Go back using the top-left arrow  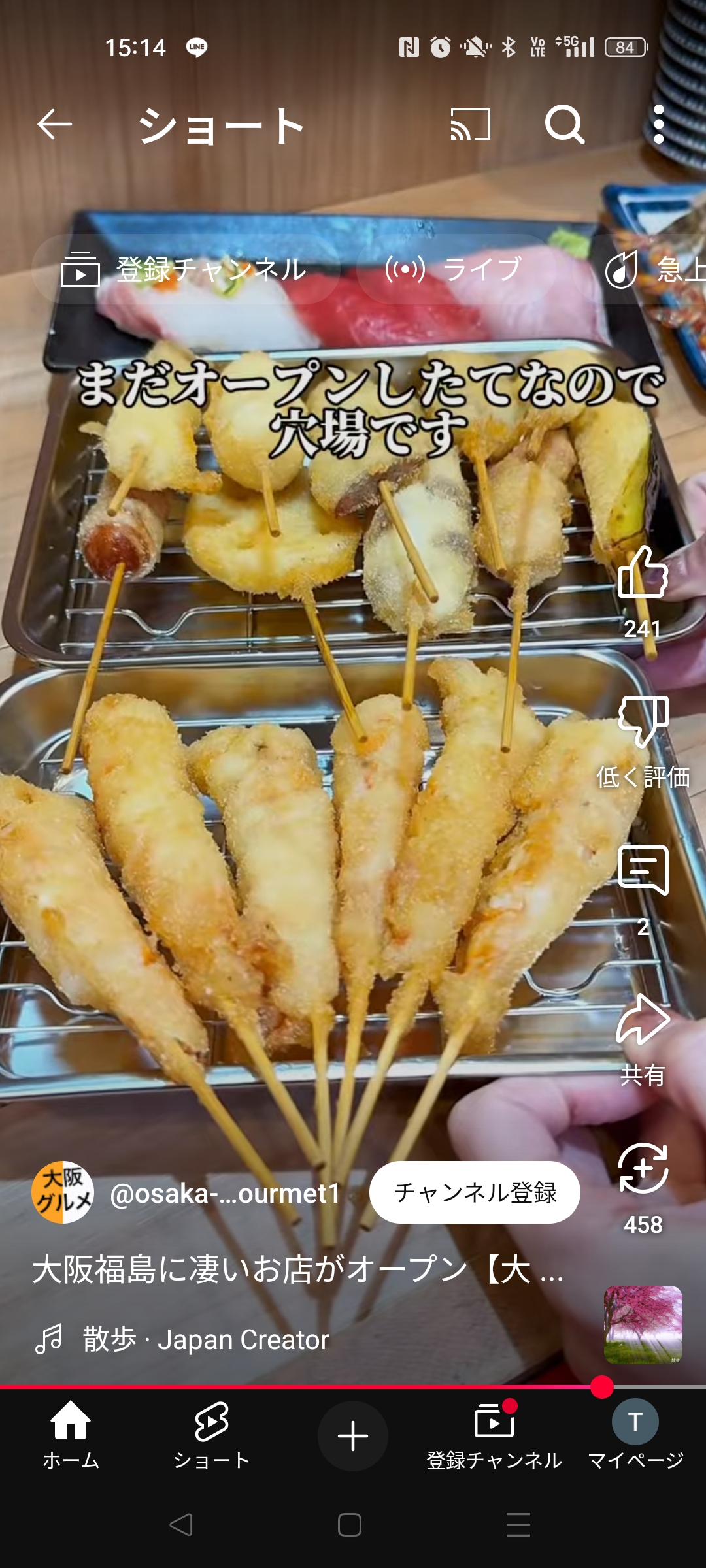tap(54, 125)
